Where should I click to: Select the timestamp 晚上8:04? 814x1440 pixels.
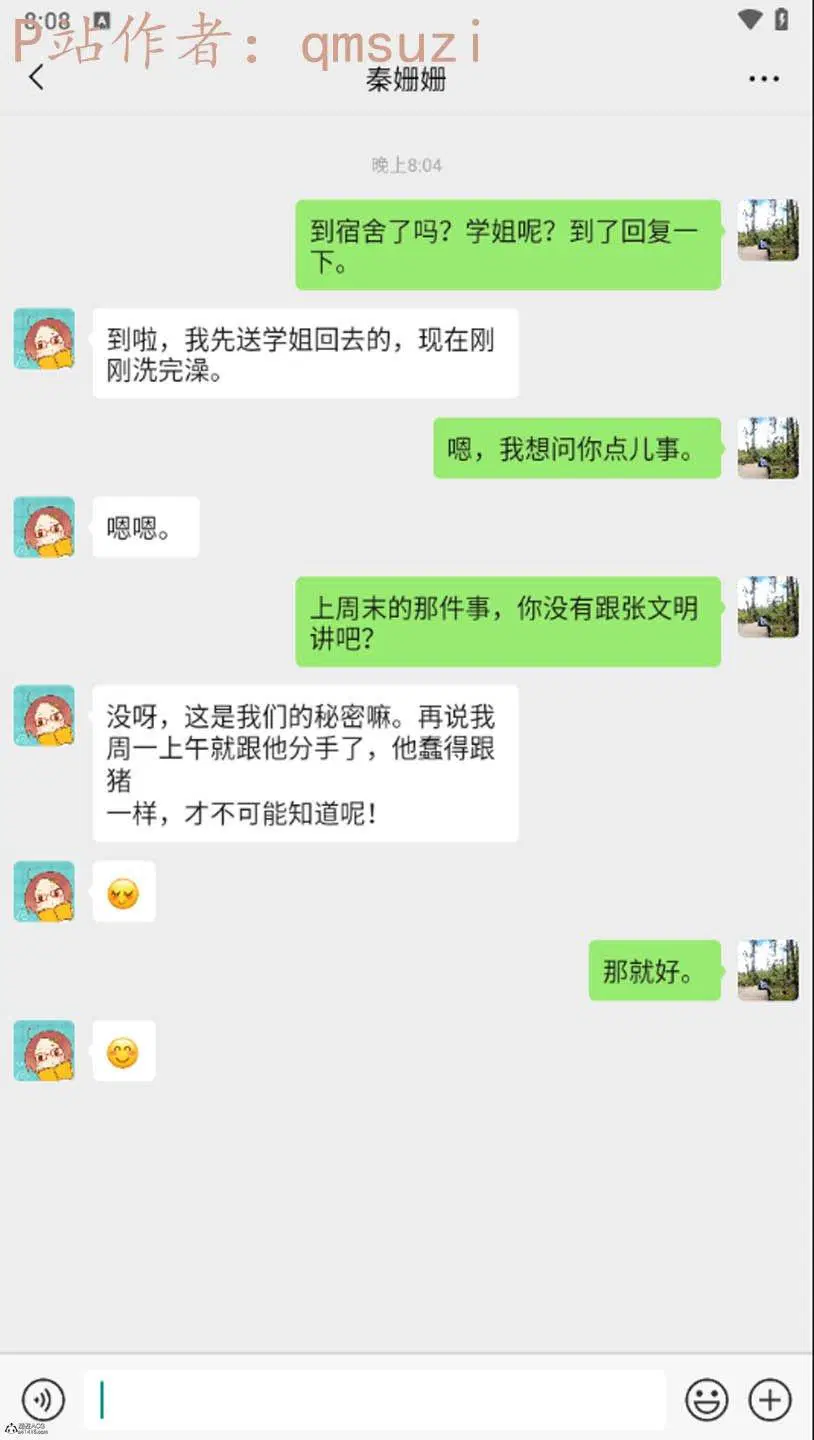(406, 166)
